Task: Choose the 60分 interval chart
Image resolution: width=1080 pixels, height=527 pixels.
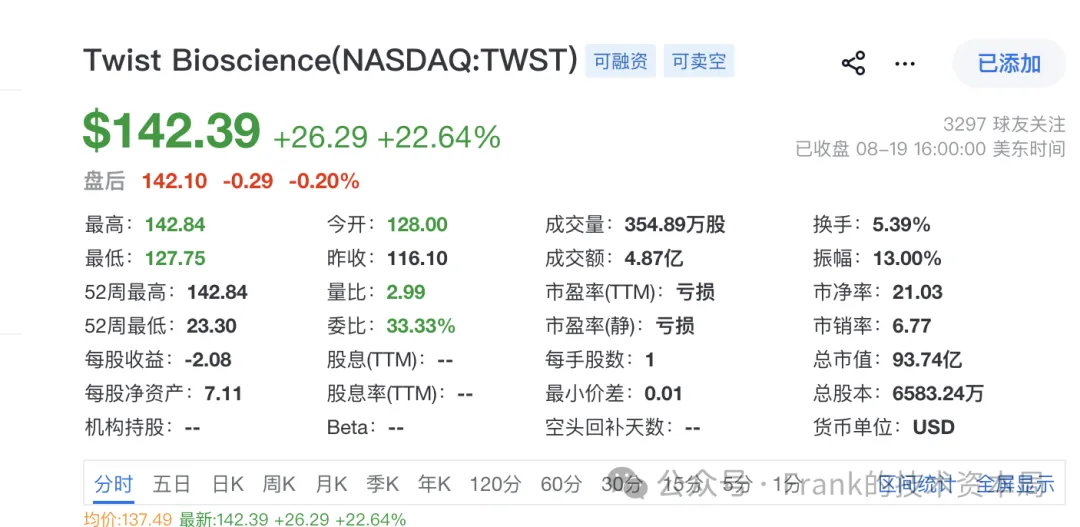Action: 561,484
